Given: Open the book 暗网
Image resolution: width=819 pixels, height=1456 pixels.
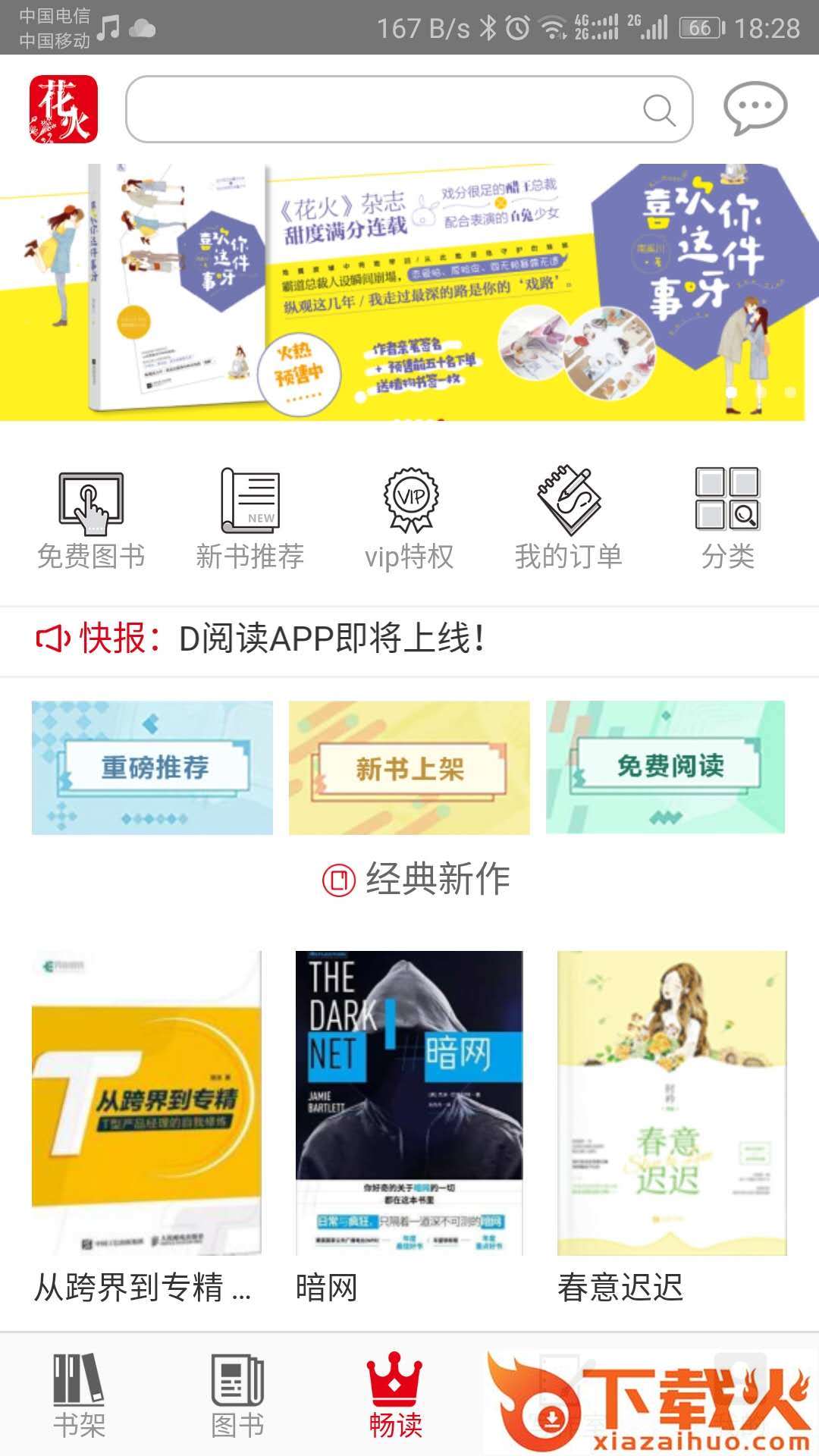Looking at the screenshot, I should [x=409, y=1103].
